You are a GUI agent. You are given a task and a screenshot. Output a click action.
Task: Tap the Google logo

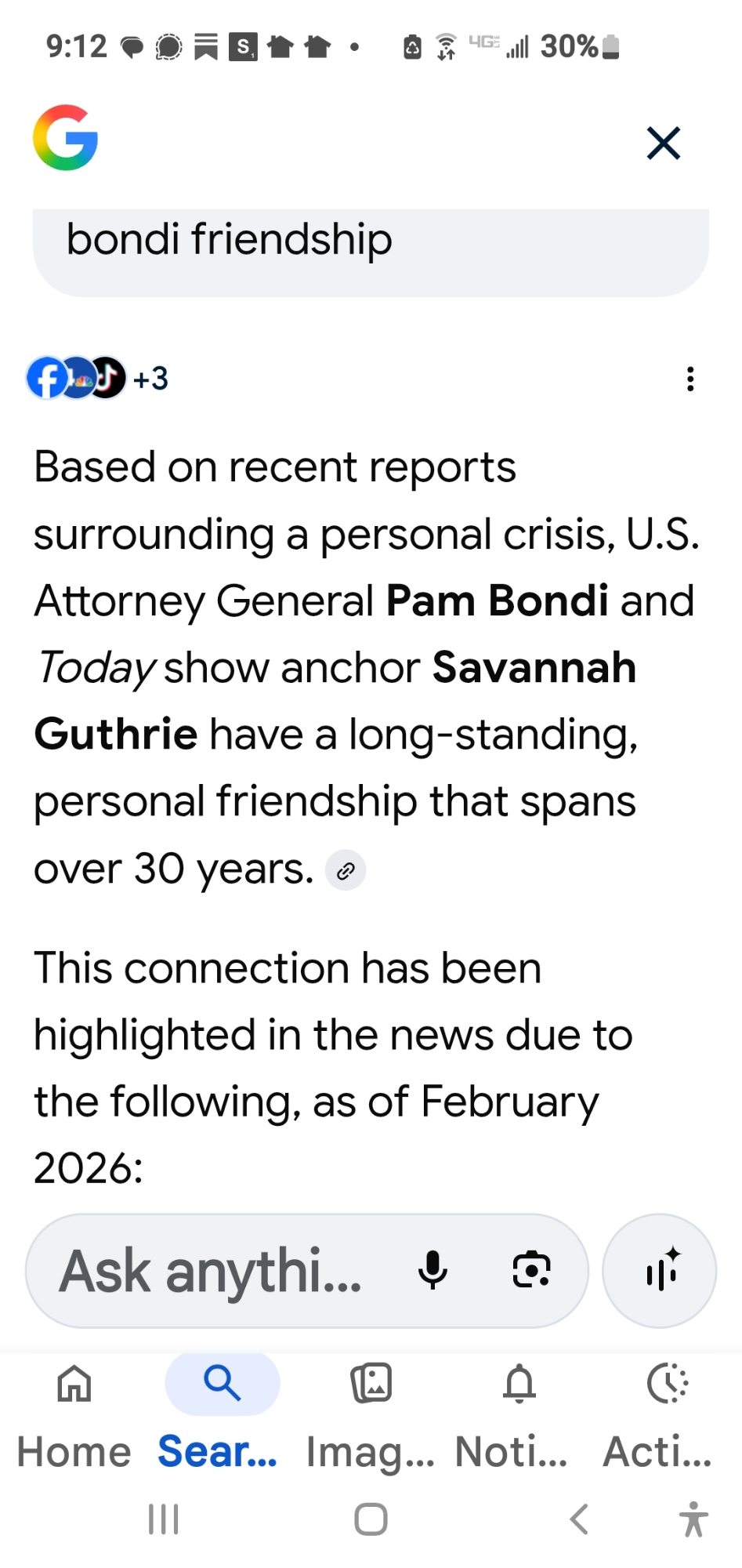point(66,138)
